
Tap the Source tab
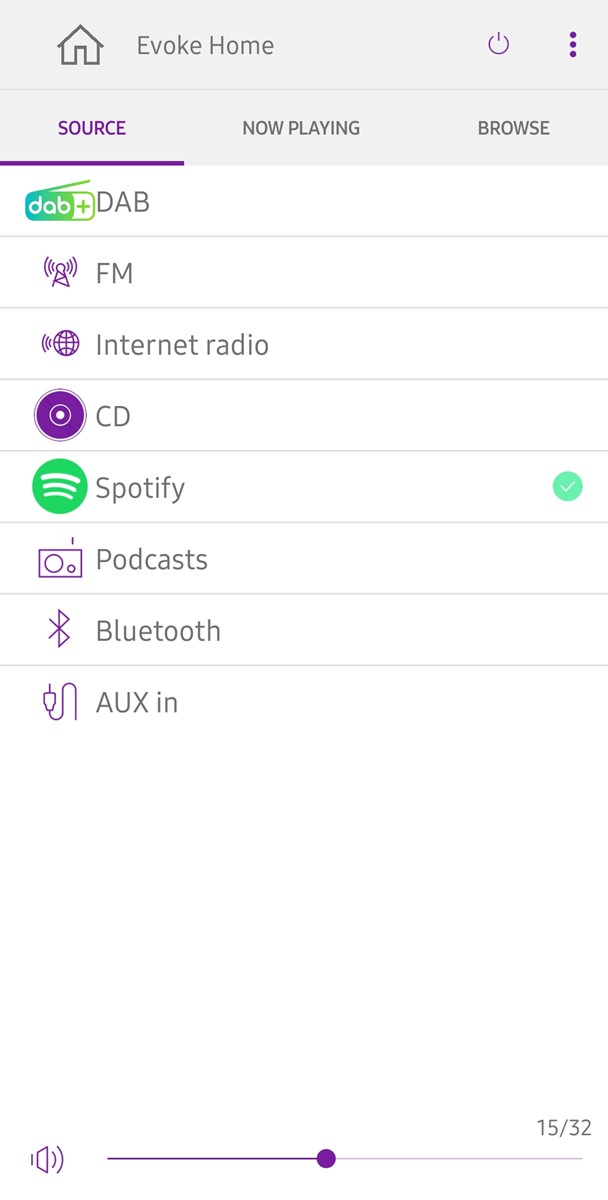(92, 128)
